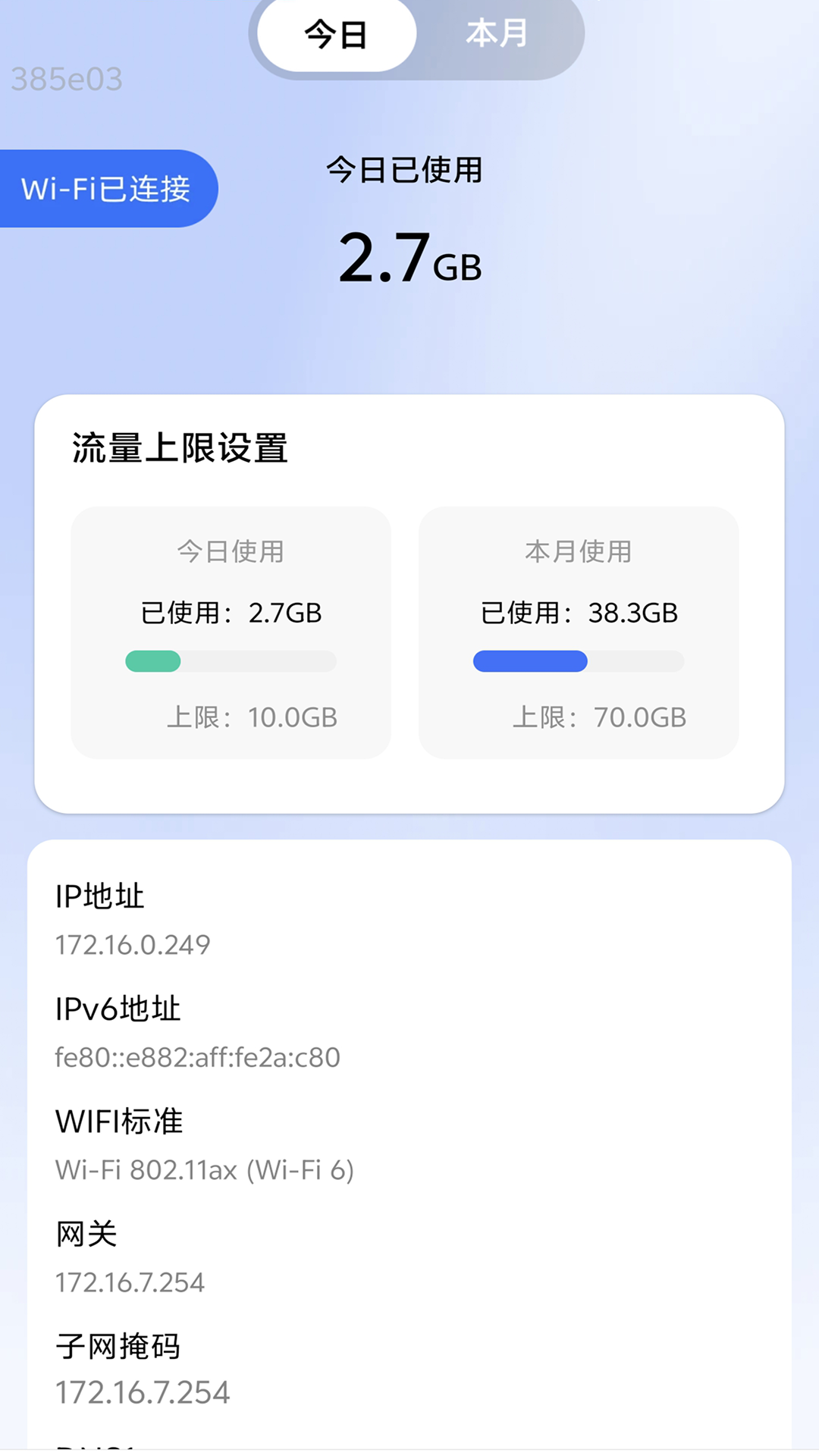Tap the device ID 385e03 label
Image resolution: width=819 pixels, height=1456 pixels.
[65, 78]
